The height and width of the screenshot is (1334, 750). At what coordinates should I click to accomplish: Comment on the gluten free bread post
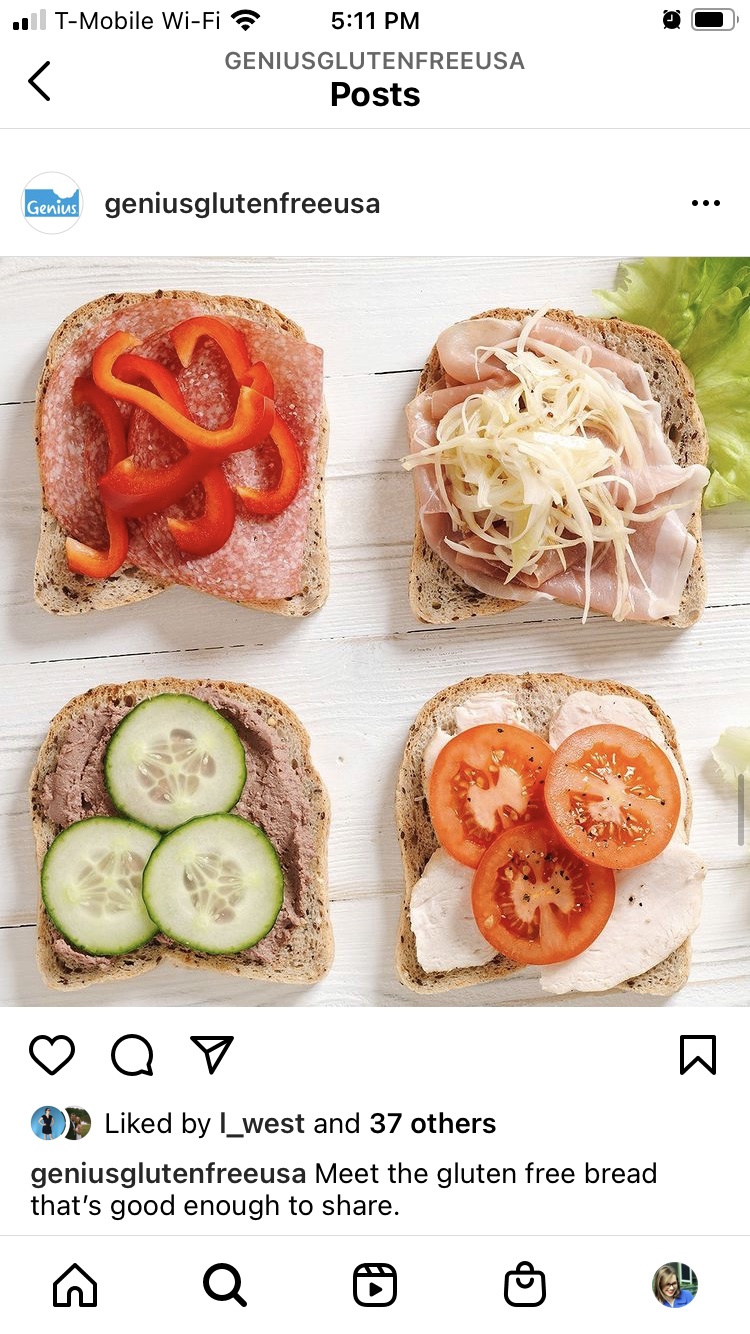coord(132,1055)
